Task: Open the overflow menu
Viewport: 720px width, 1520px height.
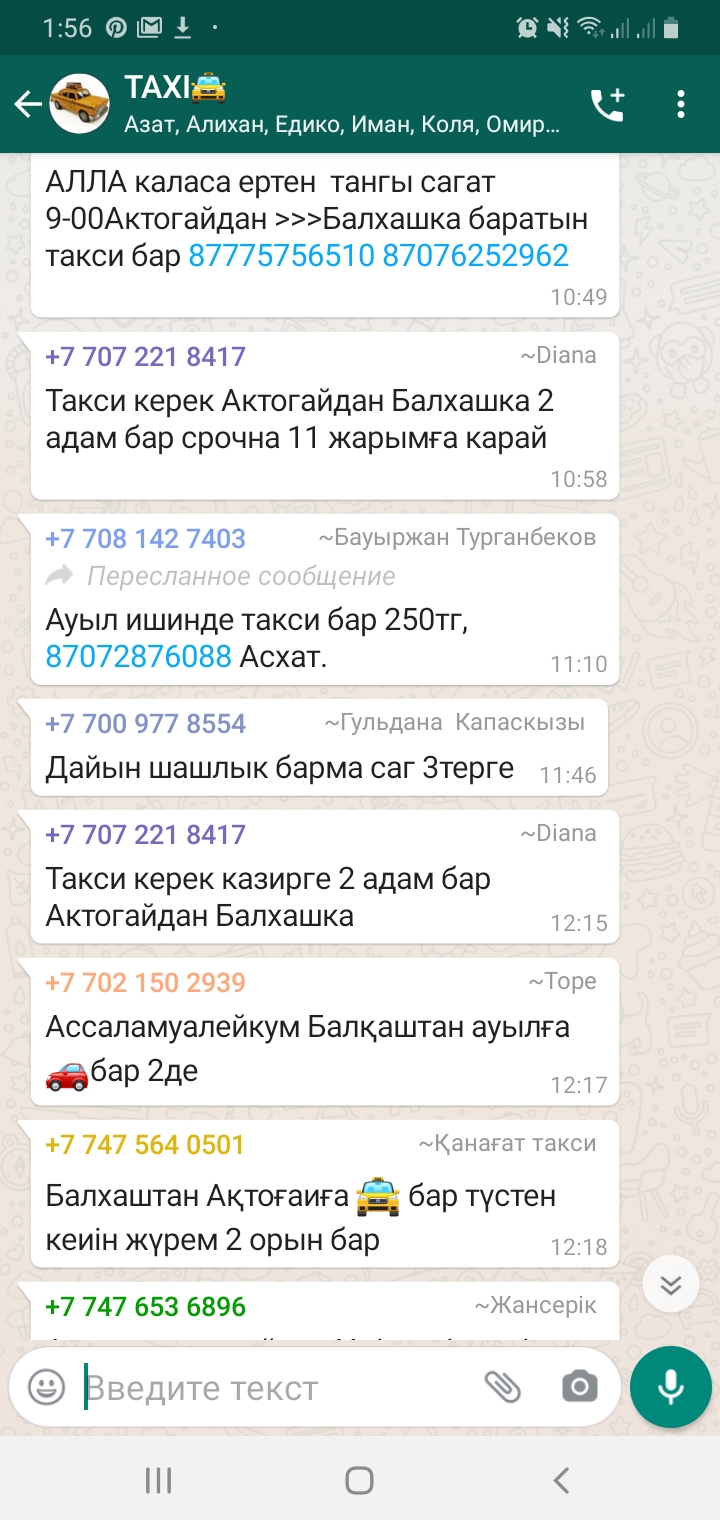Action: point(681,104)
